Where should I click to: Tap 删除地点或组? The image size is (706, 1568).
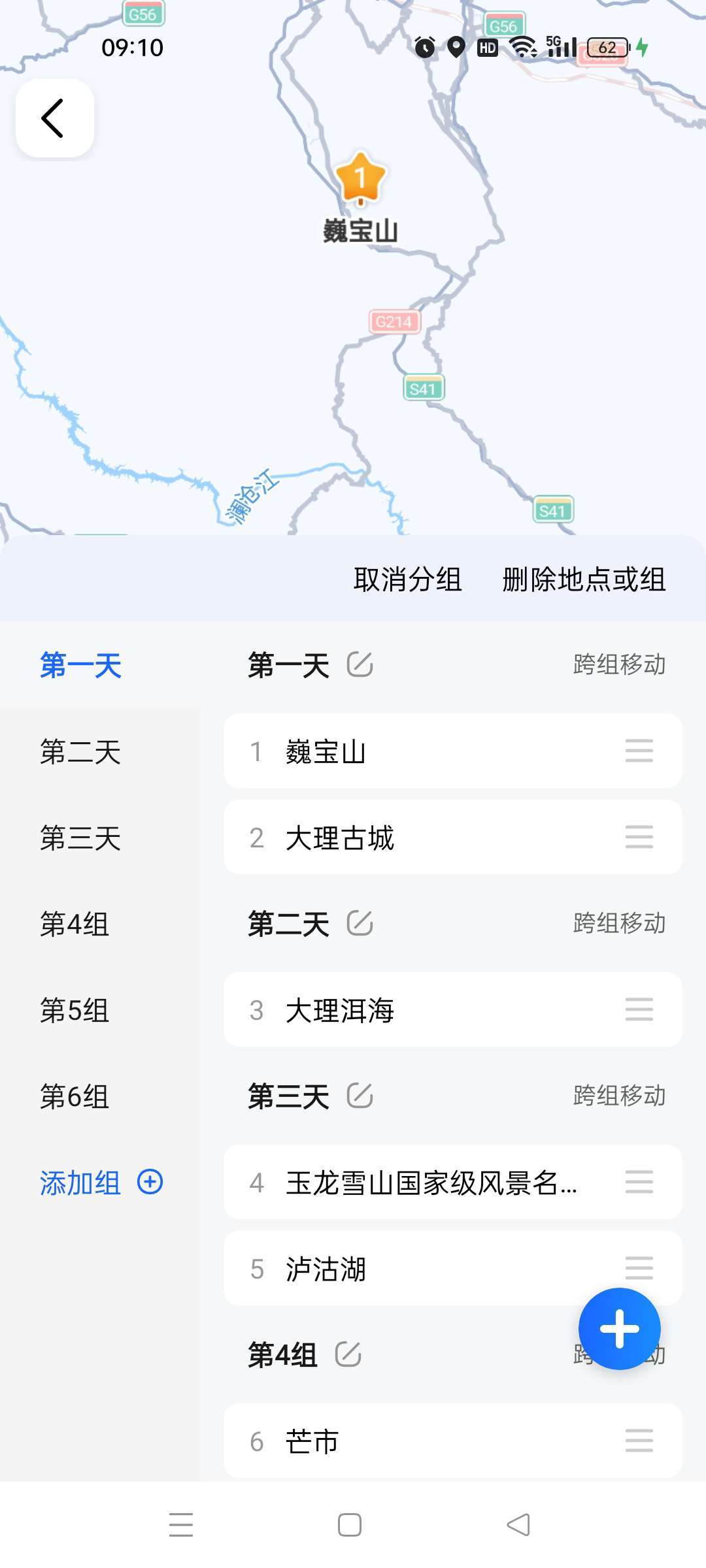584,580
